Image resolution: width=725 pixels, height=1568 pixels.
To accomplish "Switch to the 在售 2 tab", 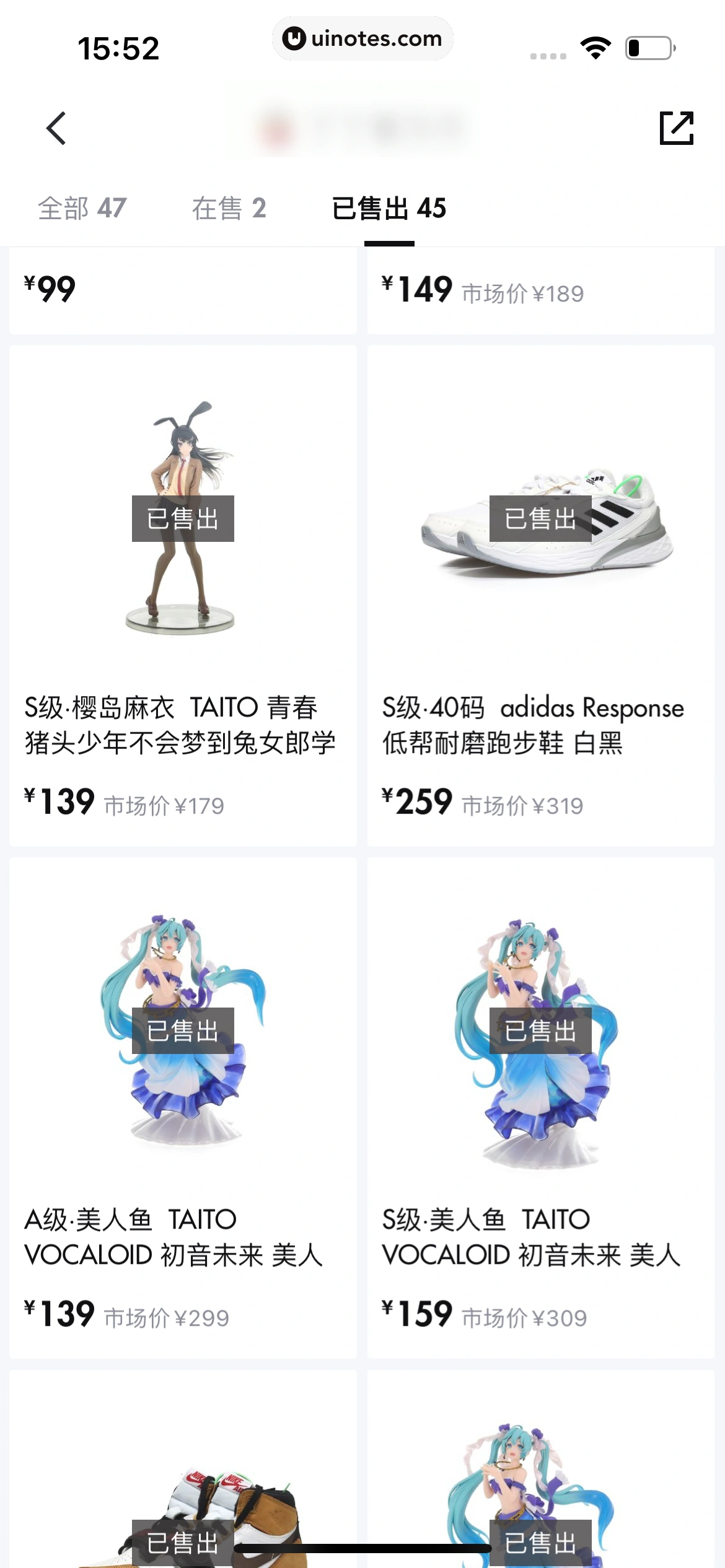I will [229, 208].
